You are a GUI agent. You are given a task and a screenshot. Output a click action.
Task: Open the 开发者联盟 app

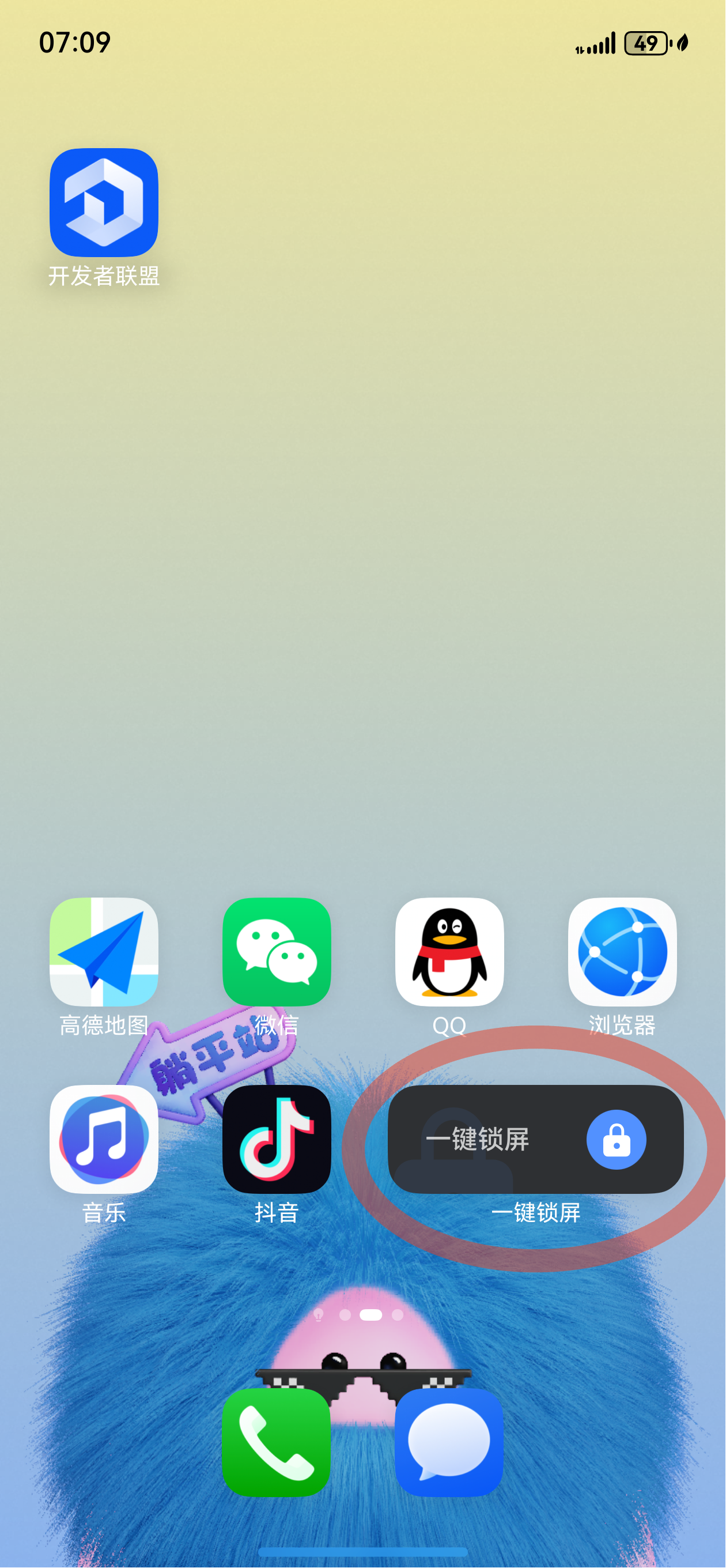104,203
